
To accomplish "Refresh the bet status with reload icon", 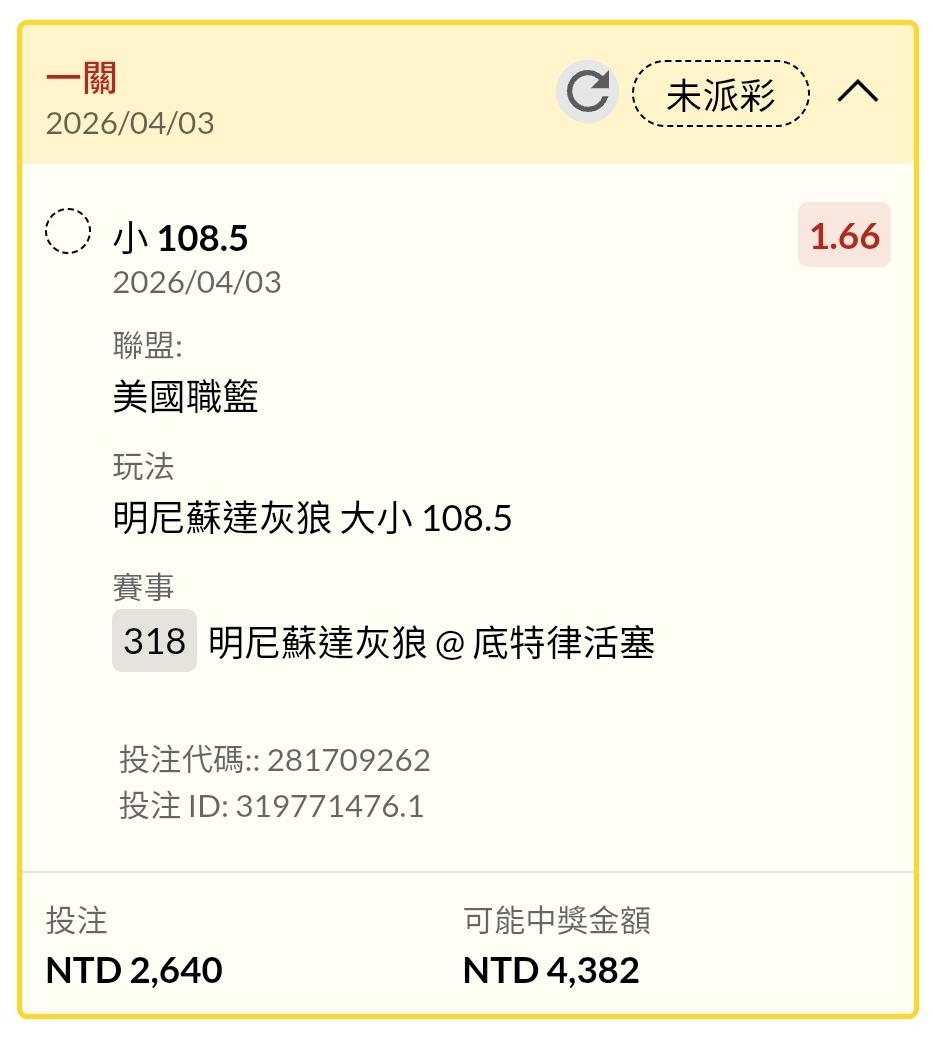I will tap(587, 91).
